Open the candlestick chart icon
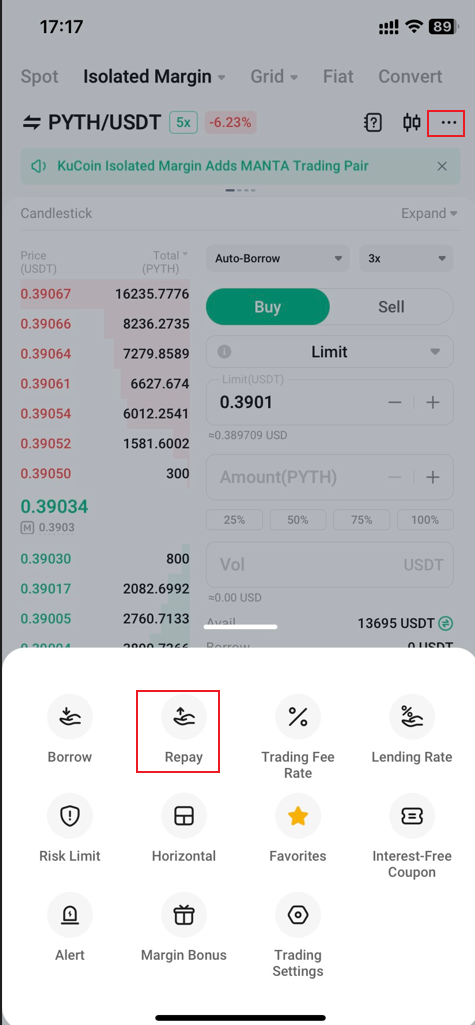This screenshot has width=475, height=1025. 411,122
